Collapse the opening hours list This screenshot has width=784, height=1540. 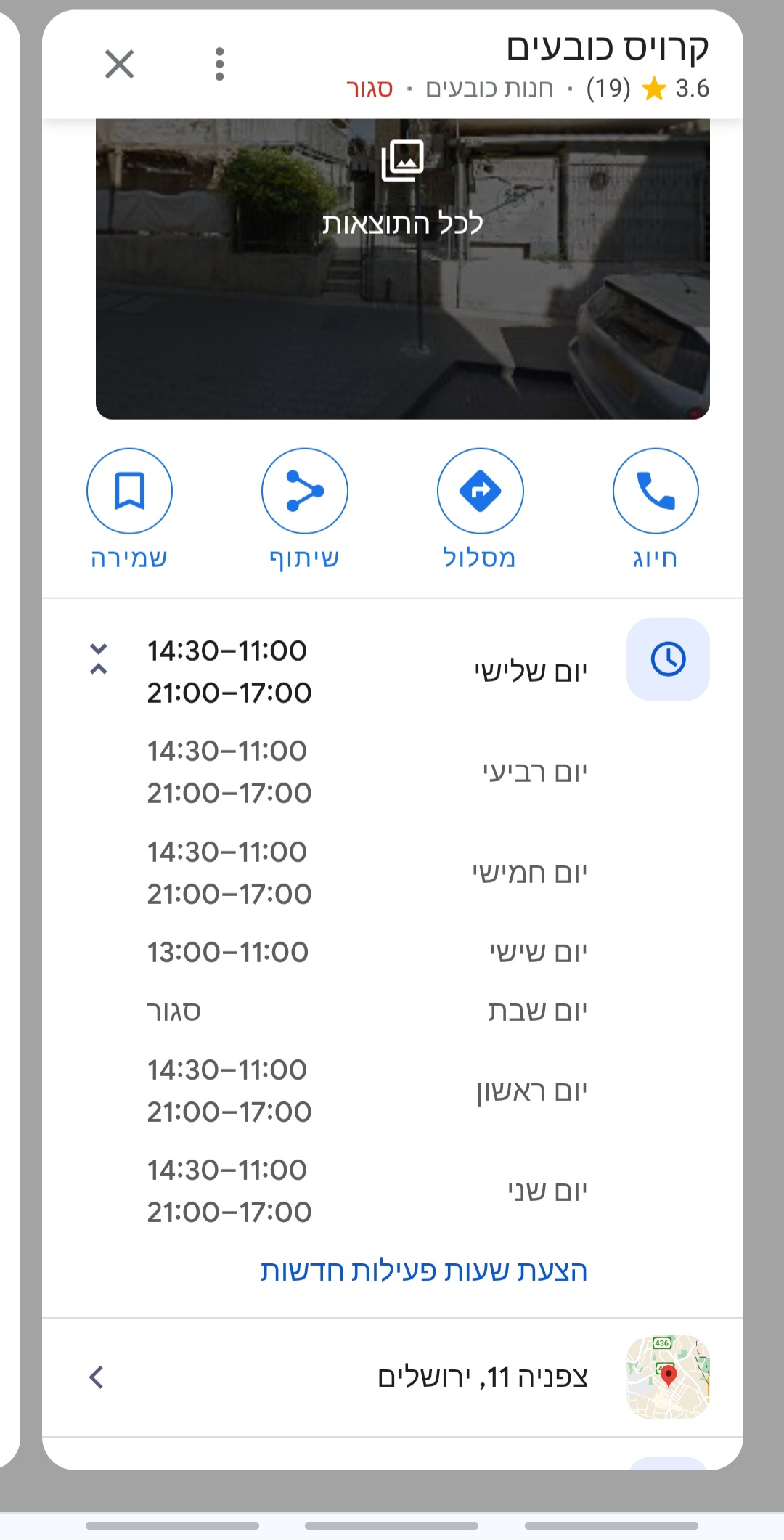[99, 659]
